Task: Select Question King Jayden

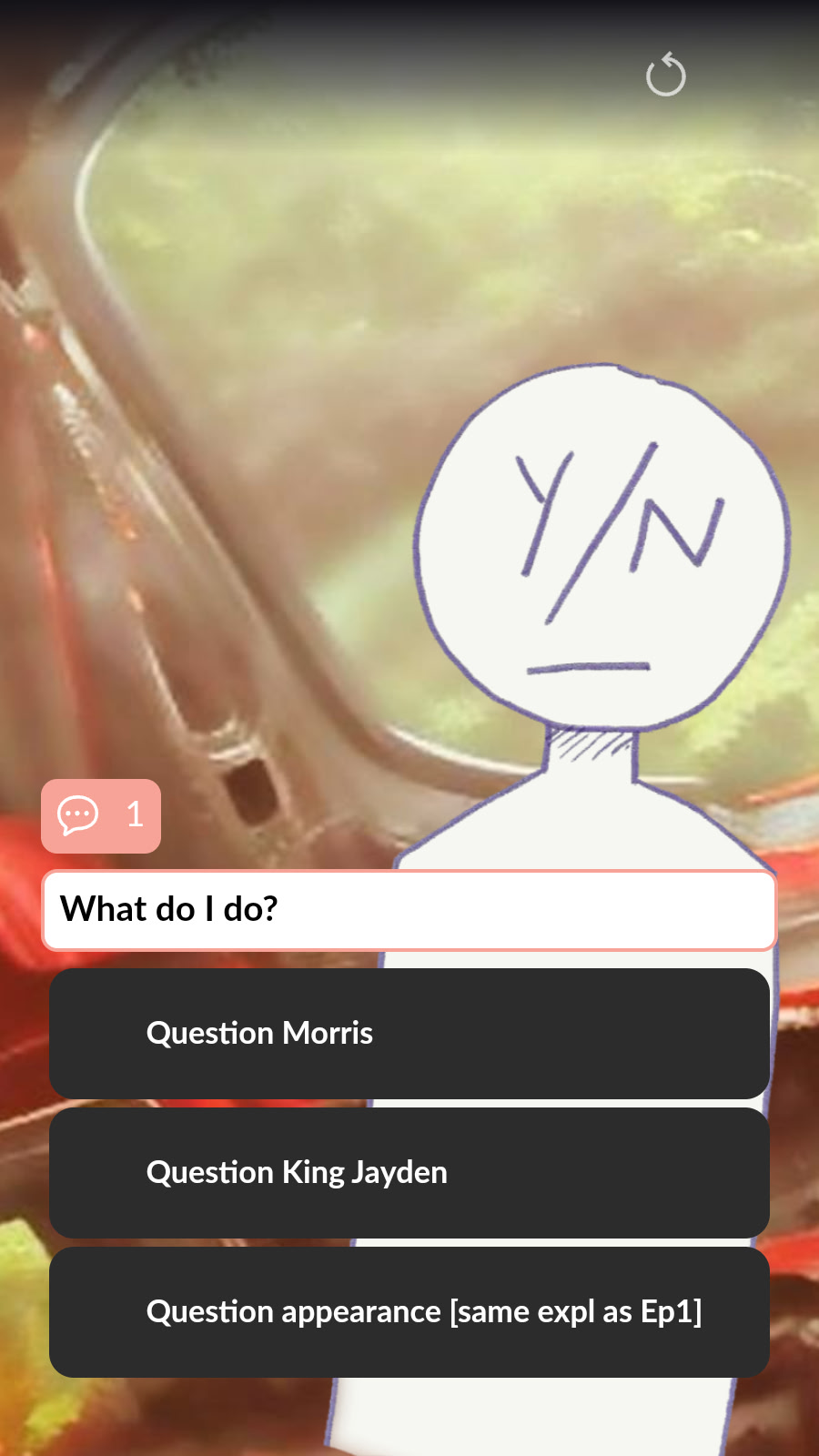Action: point(409,1173)
